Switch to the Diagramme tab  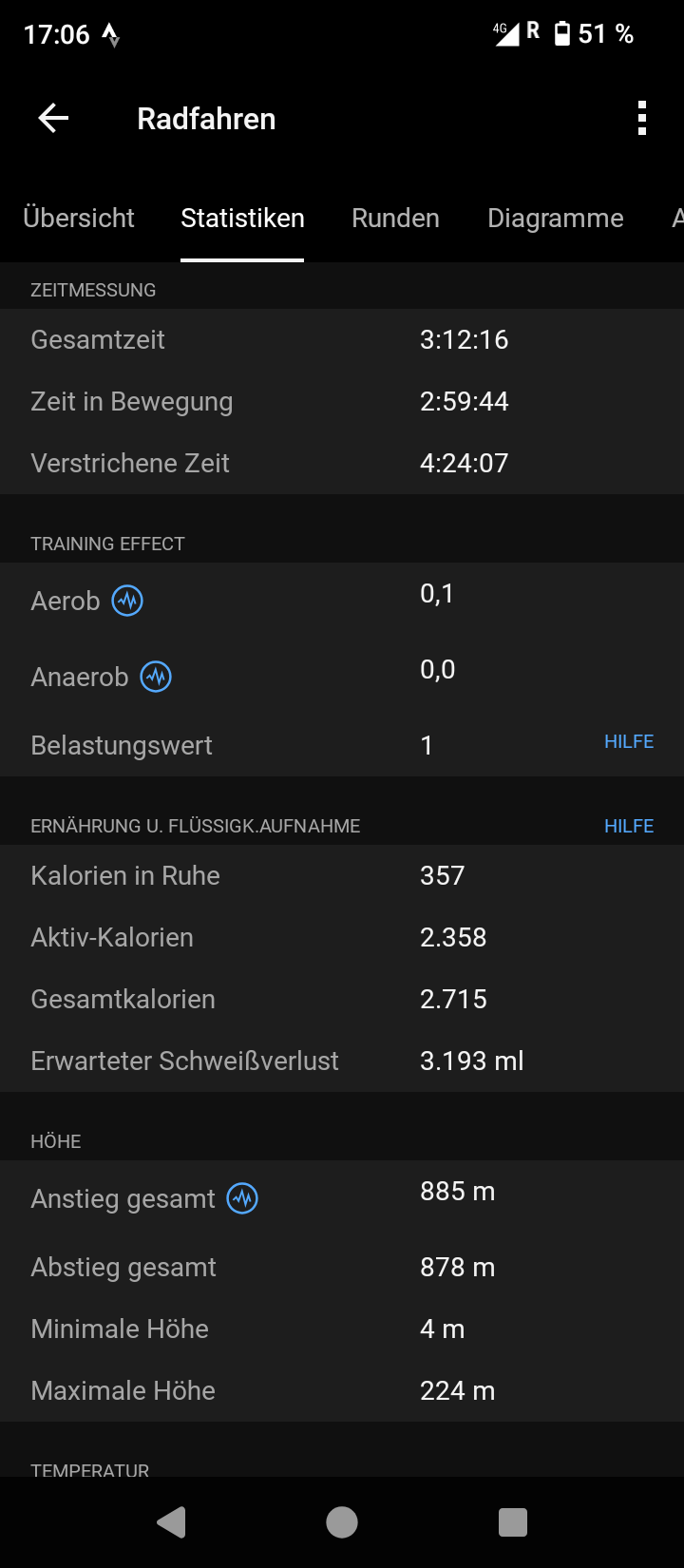(x=556, y=219)
